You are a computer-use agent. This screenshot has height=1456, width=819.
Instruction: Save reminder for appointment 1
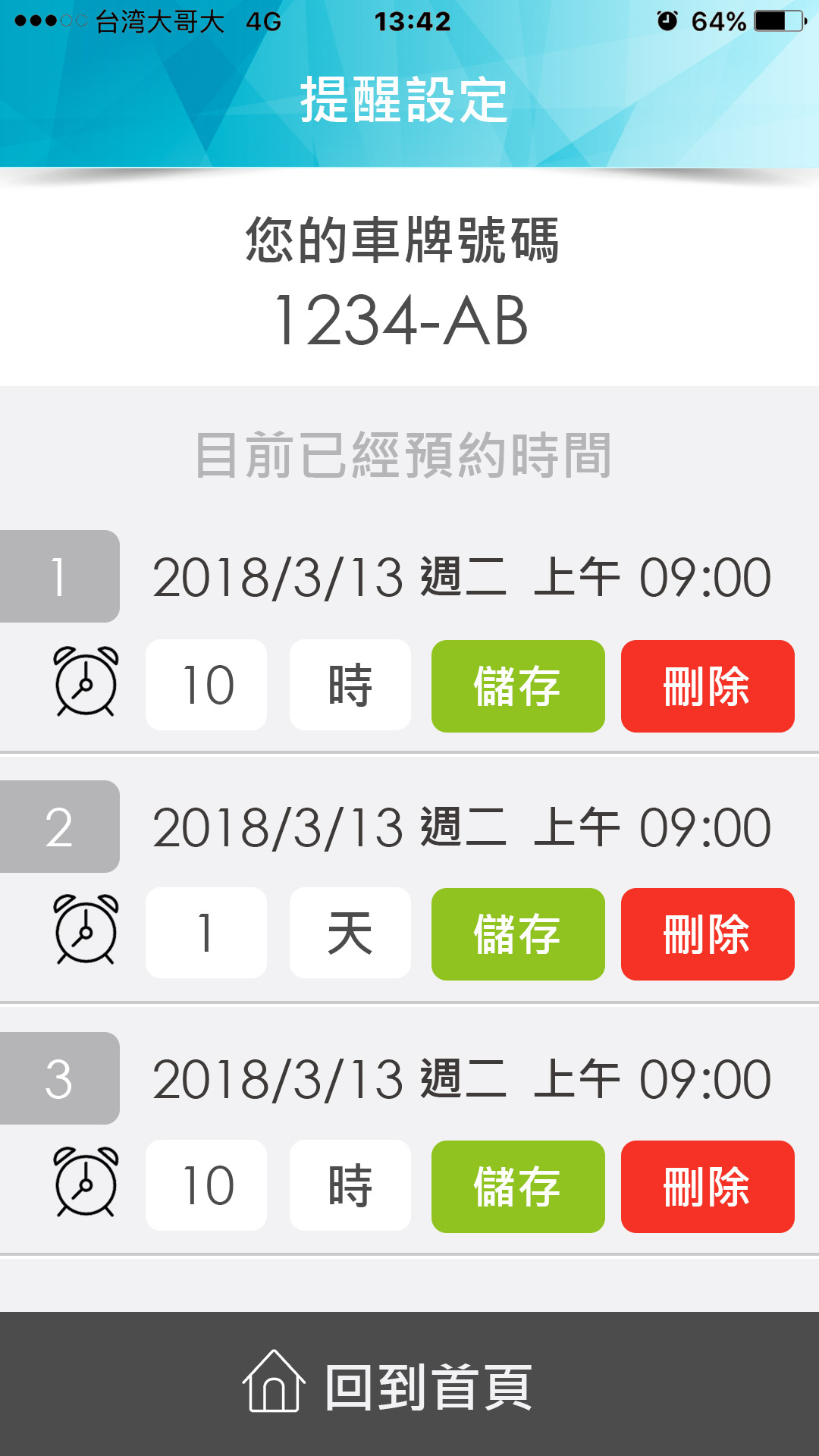click(518, 686)
